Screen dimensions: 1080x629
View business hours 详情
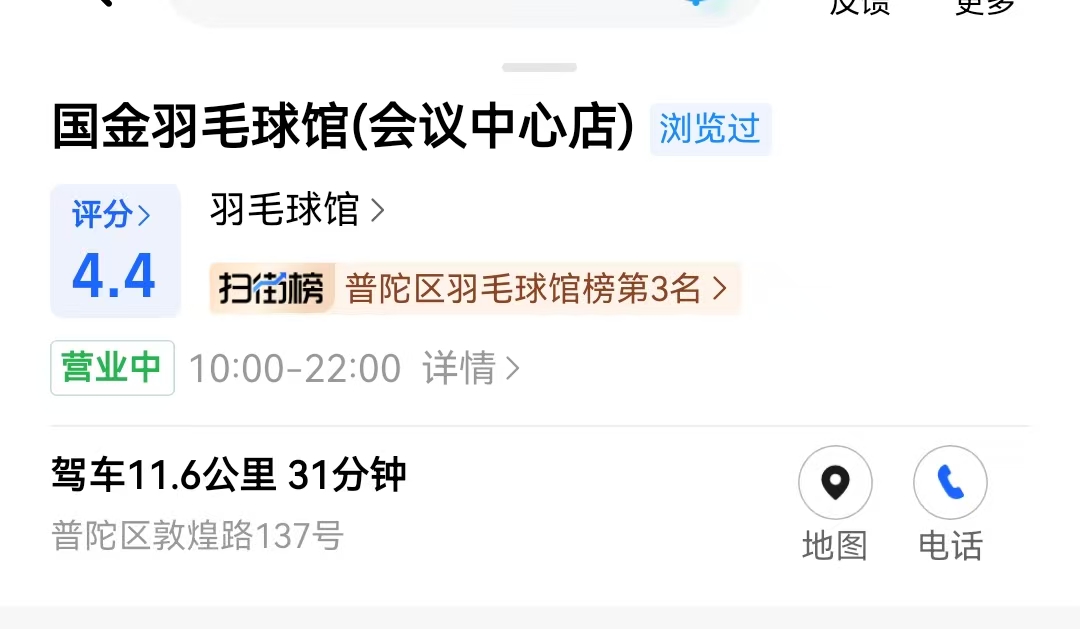click(x=470, y=369)
